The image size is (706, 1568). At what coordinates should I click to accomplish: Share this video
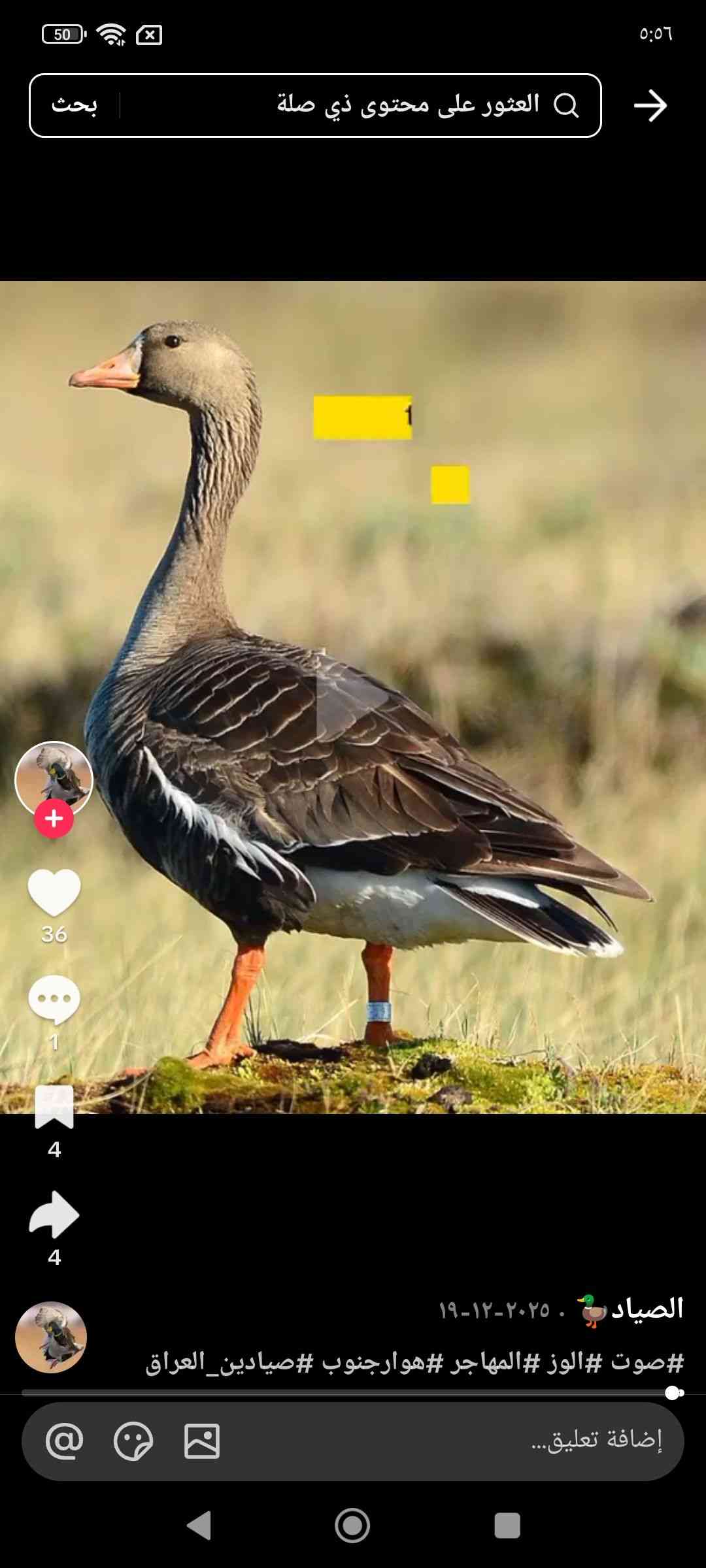pos(54,1215)
